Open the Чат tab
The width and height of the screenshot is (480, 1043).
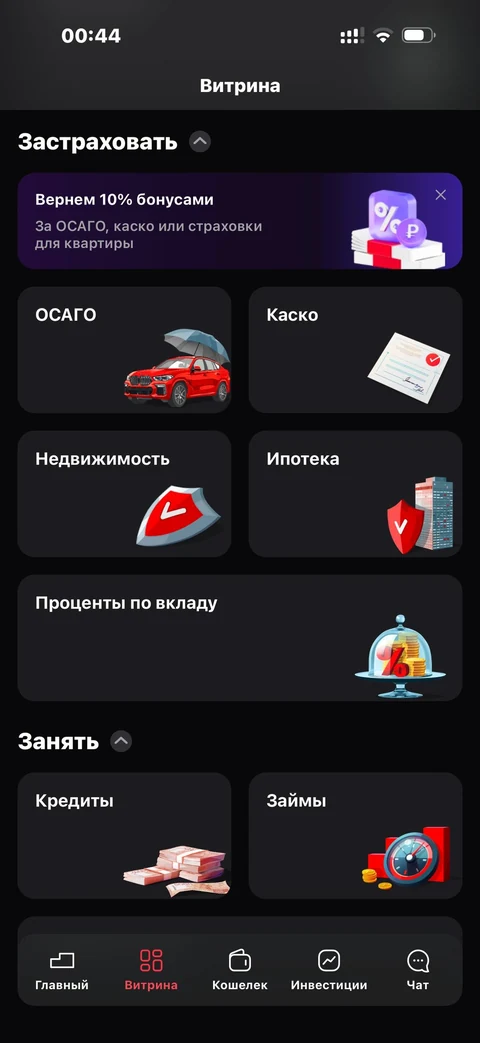click(418, 970)
